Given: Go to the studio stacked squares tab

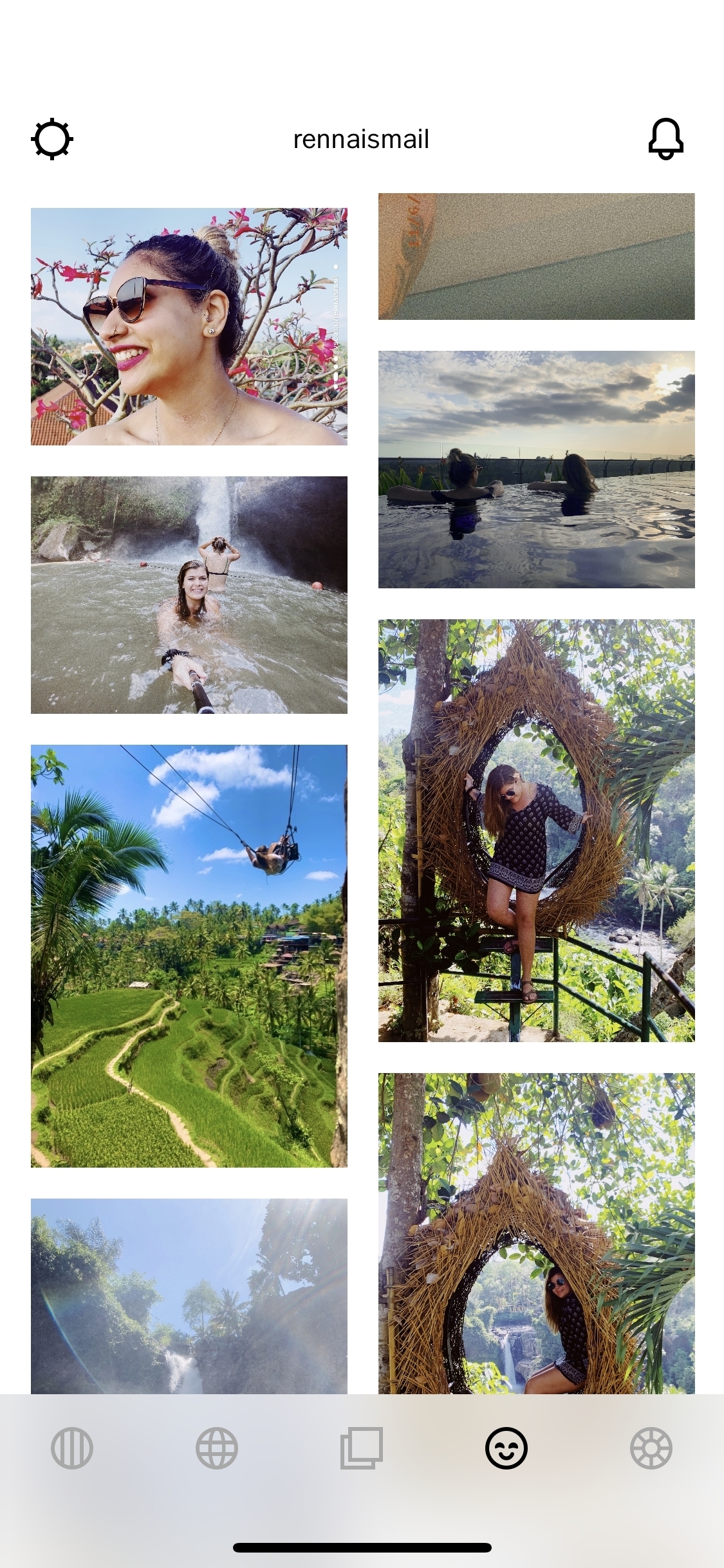Looking at the screenshot, I should coord(362,1448).
